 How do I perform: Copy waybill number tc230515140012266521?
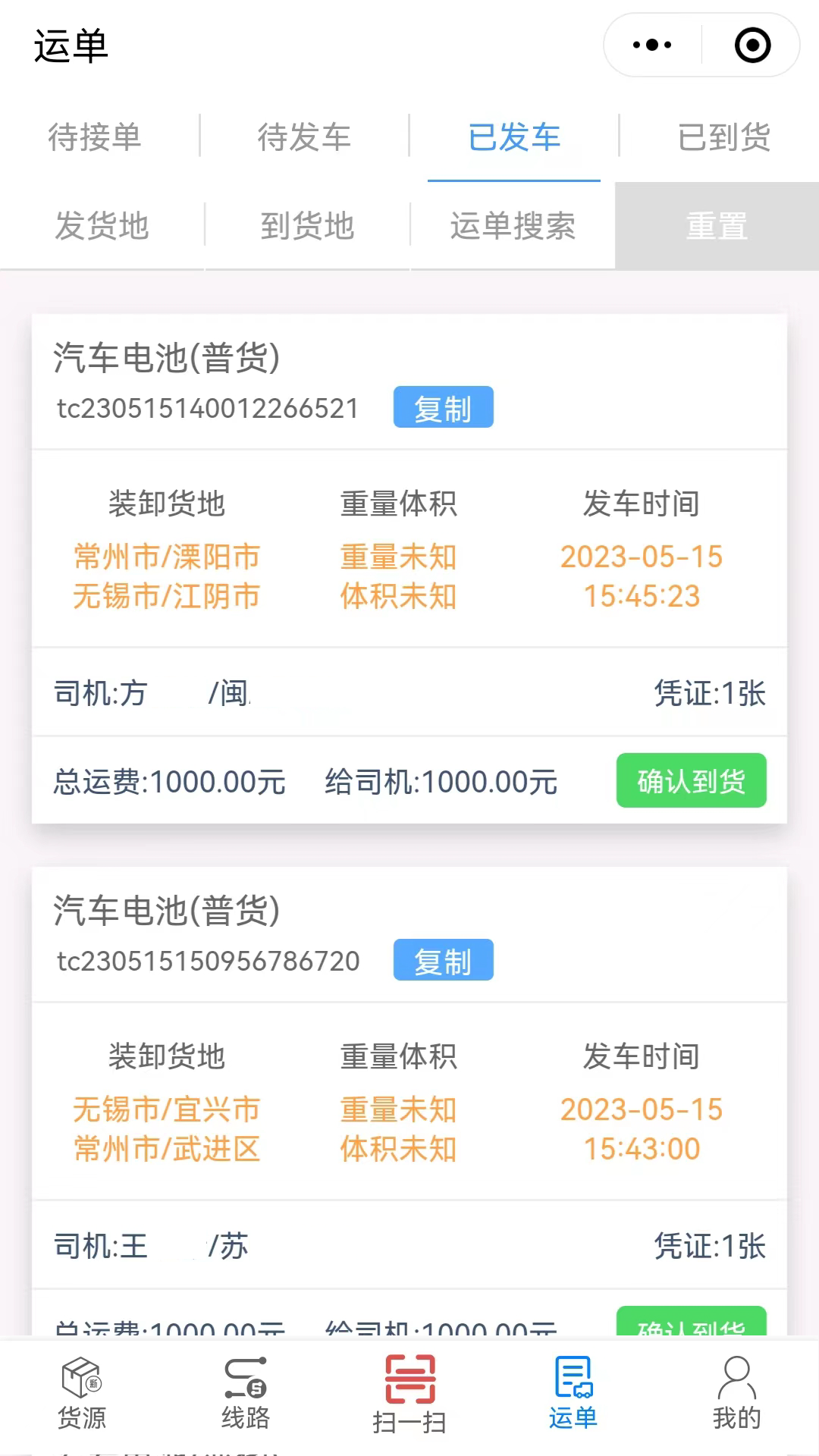(443, 408)
